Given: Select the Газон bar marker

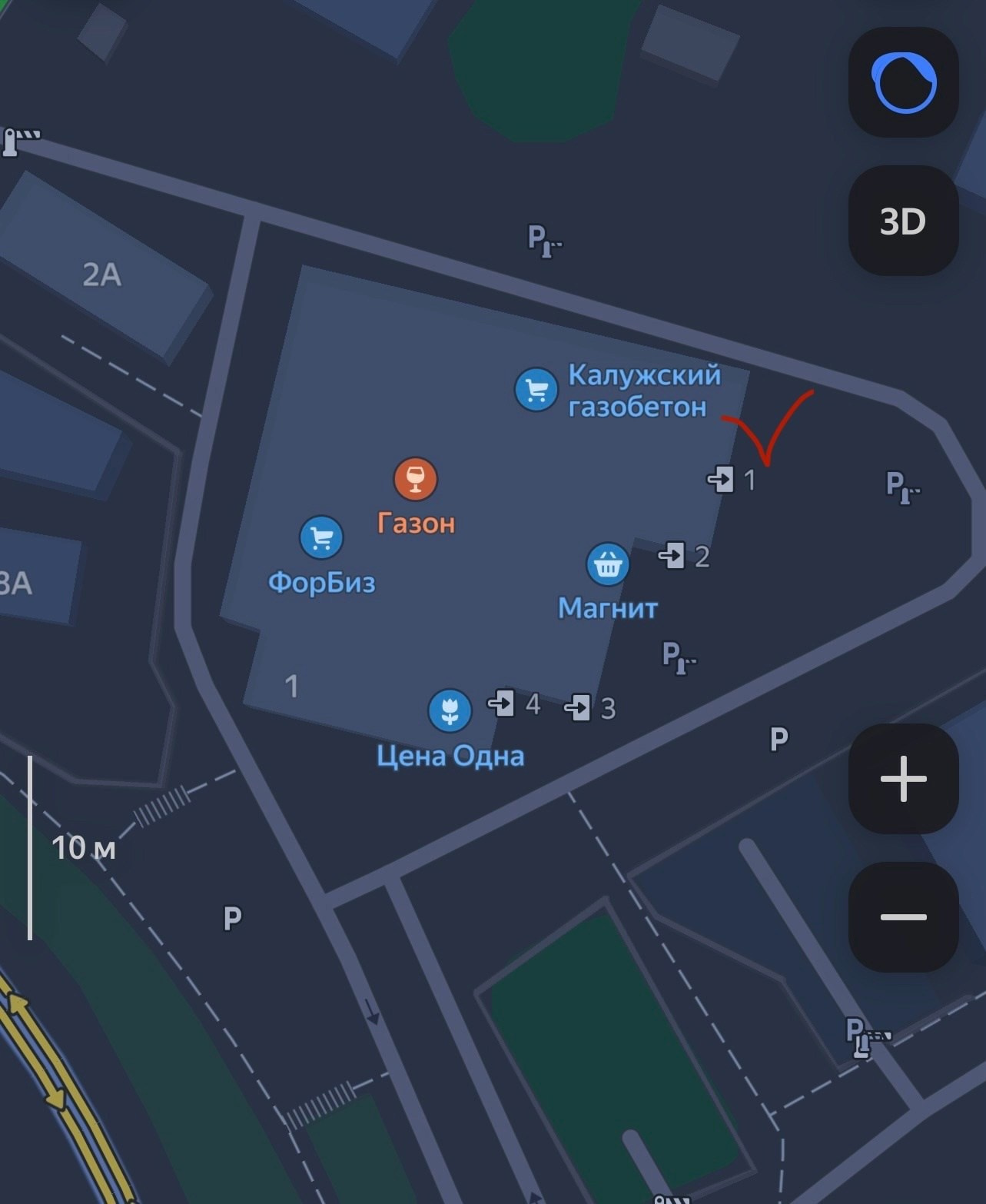Looking at the screenshot, I should coord(415,479).
